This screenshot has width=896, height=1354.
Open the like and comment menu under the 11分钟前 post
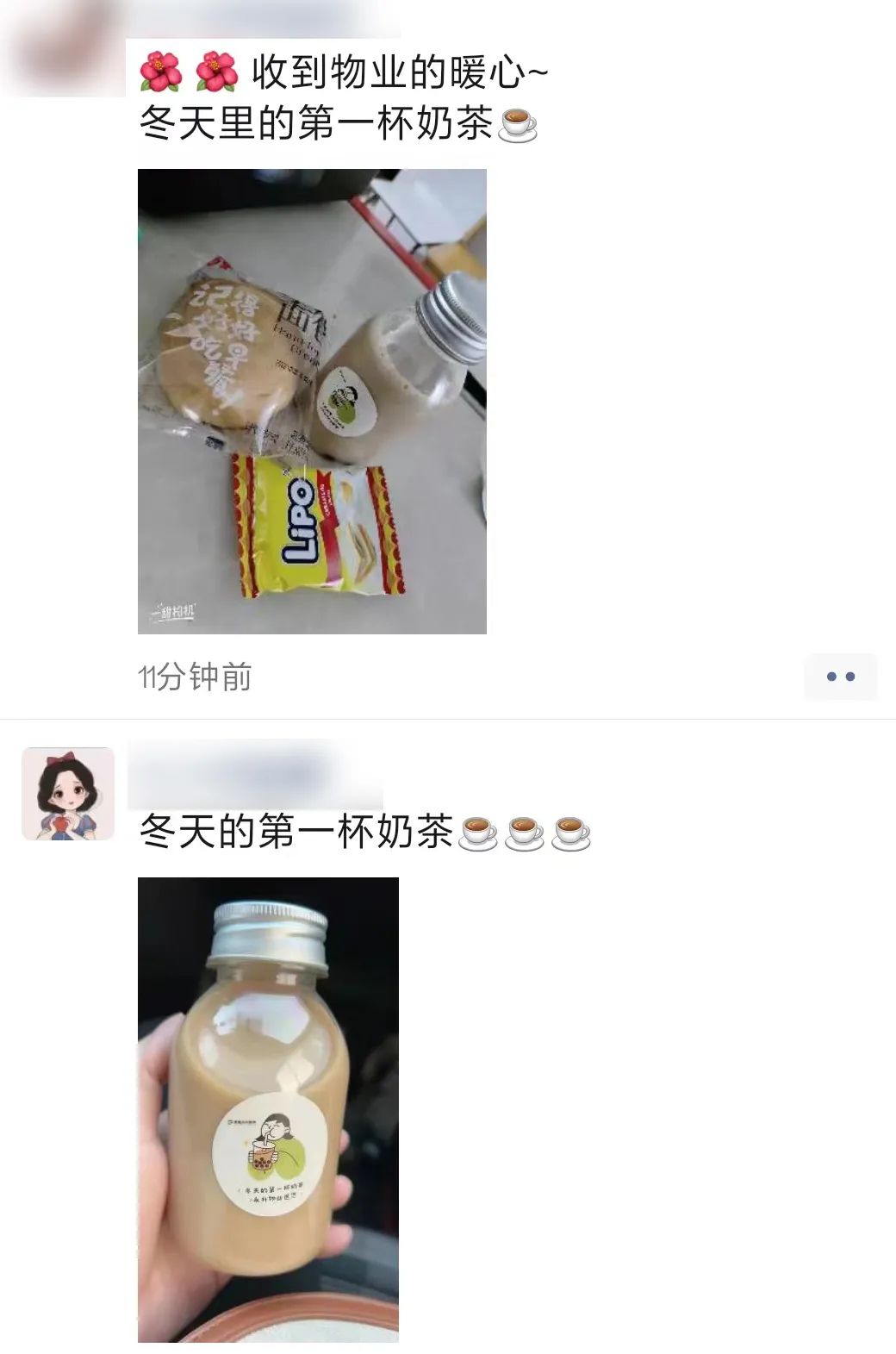(840, 677)
